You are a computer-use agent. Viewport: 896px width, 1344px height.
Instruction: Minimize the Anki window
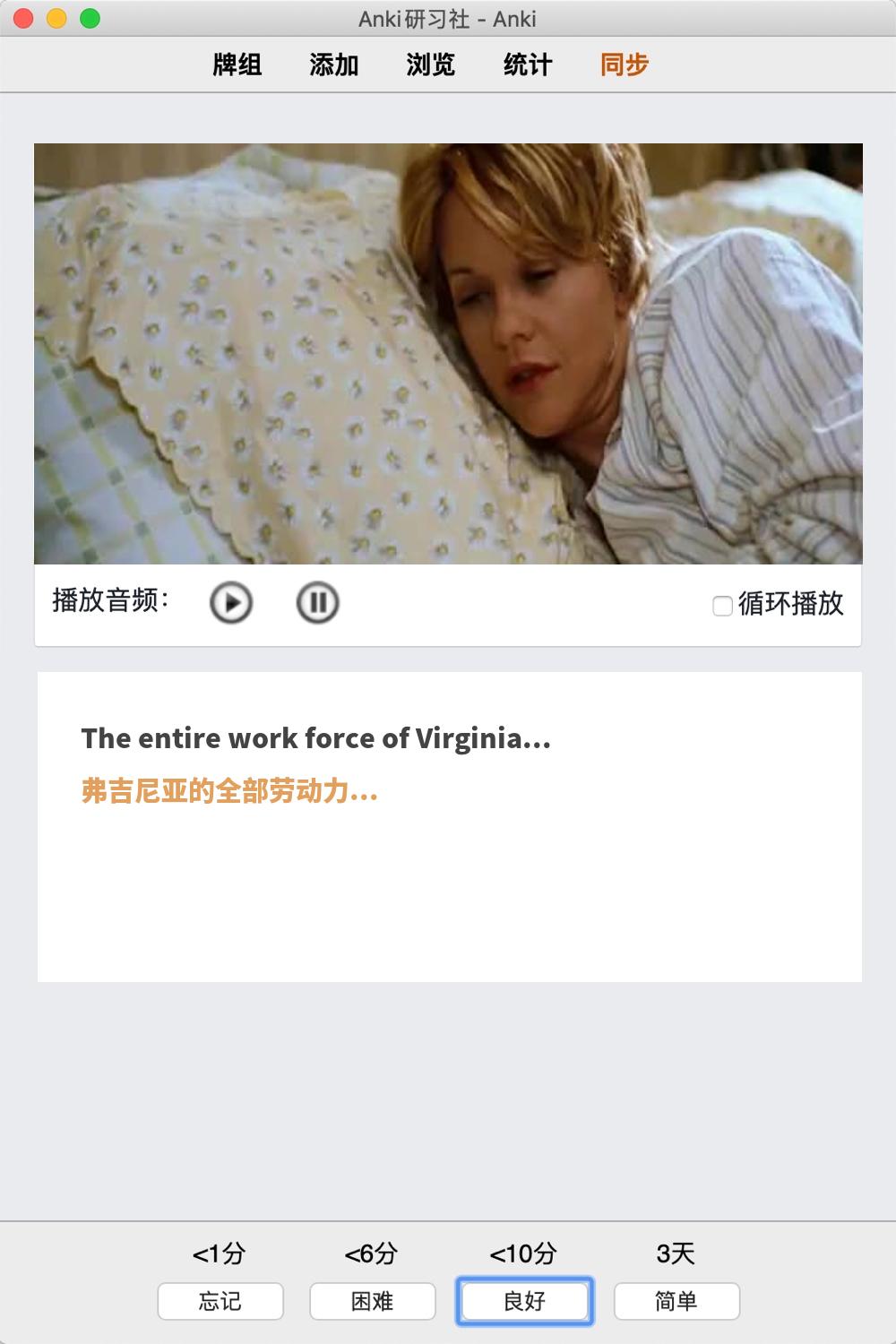56,18
